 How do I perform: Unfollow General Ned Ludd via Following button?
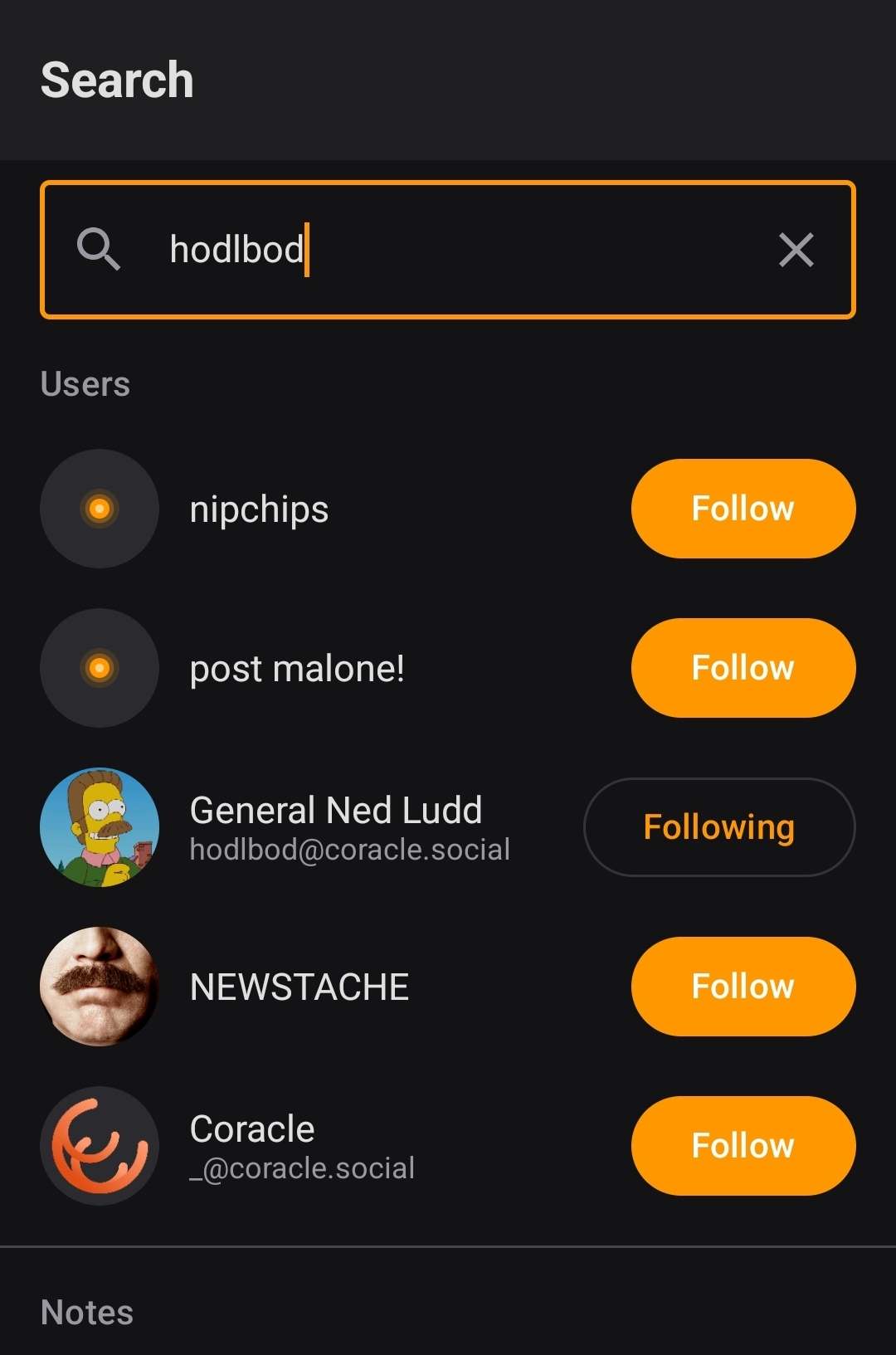(x=718, y=827)
